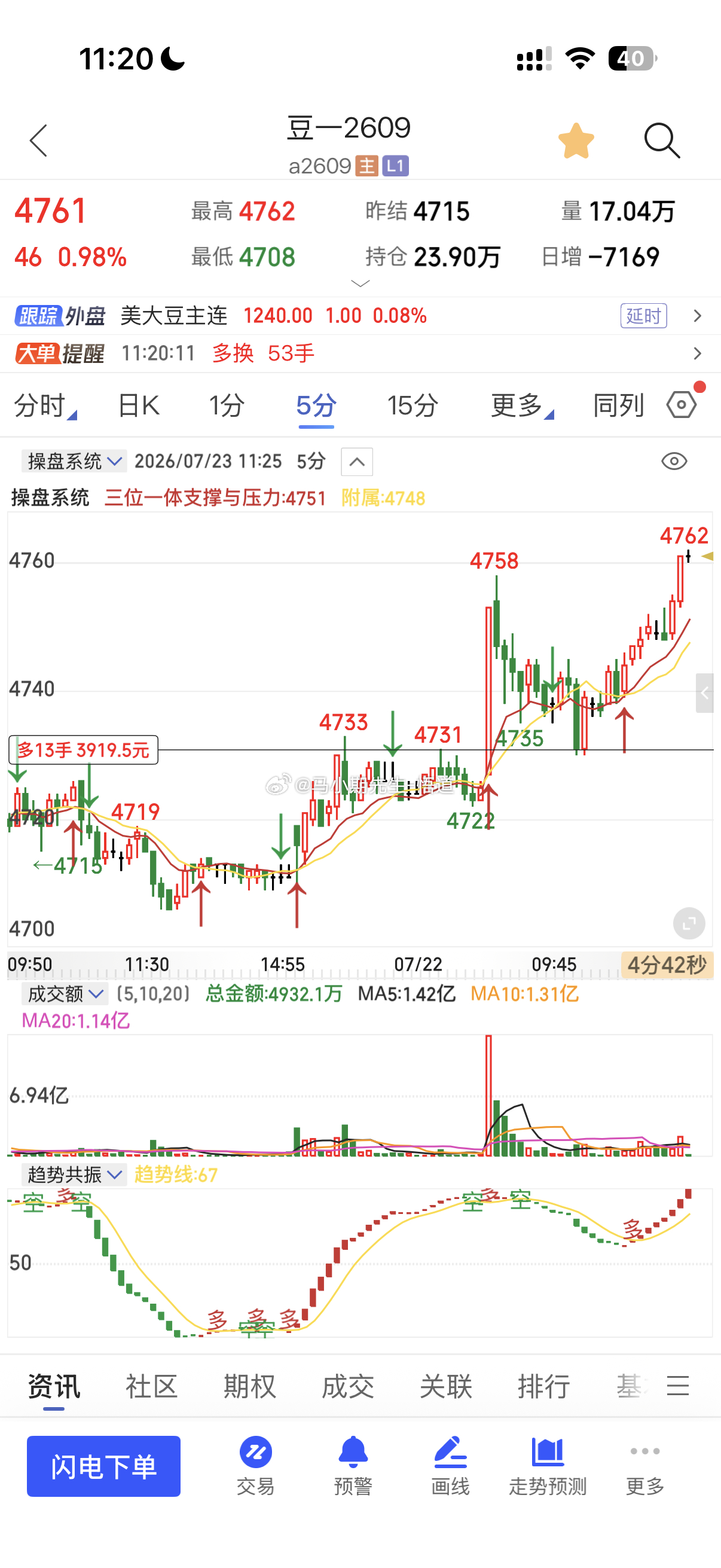Select the 15分 timeframe tab
721x1568 pixels.
pyautogui.click(x=413, y=405)
